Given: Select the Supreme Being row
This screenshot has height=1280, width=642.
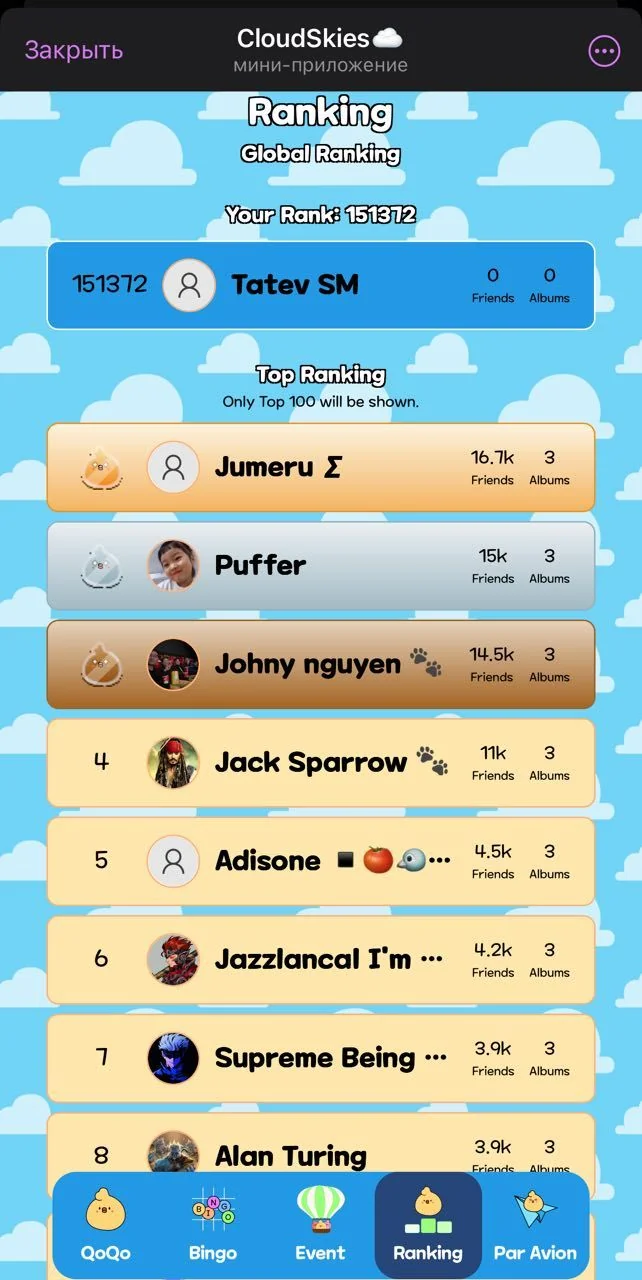Looking at the screenshot, I should tap(321, 1058).
